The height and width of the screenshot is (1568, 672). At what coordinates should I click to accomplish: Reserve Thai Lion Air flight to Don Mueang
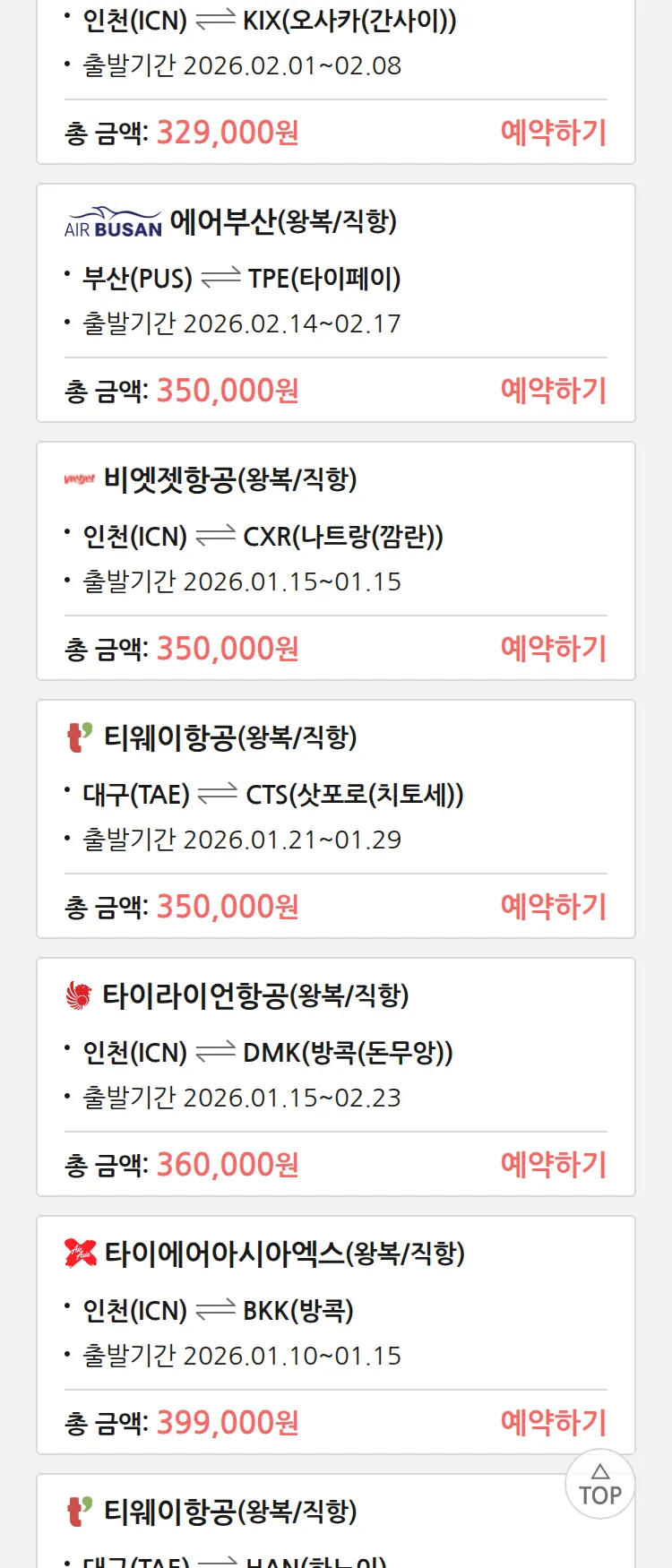(553, 1165)
